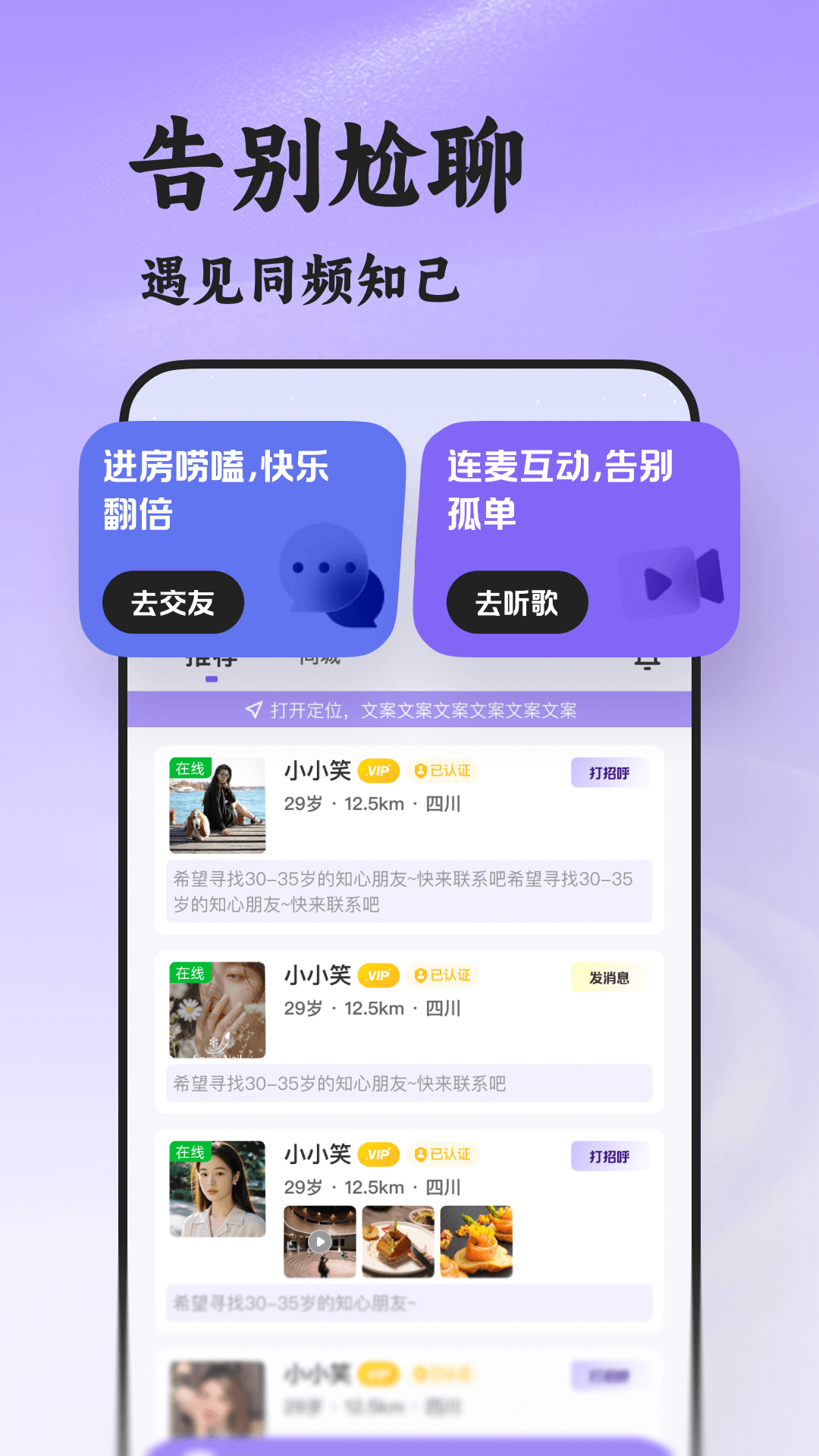Click the 已认证 badge on the third profile card
Viewport: 819px width, 1456px height.
444,1155
